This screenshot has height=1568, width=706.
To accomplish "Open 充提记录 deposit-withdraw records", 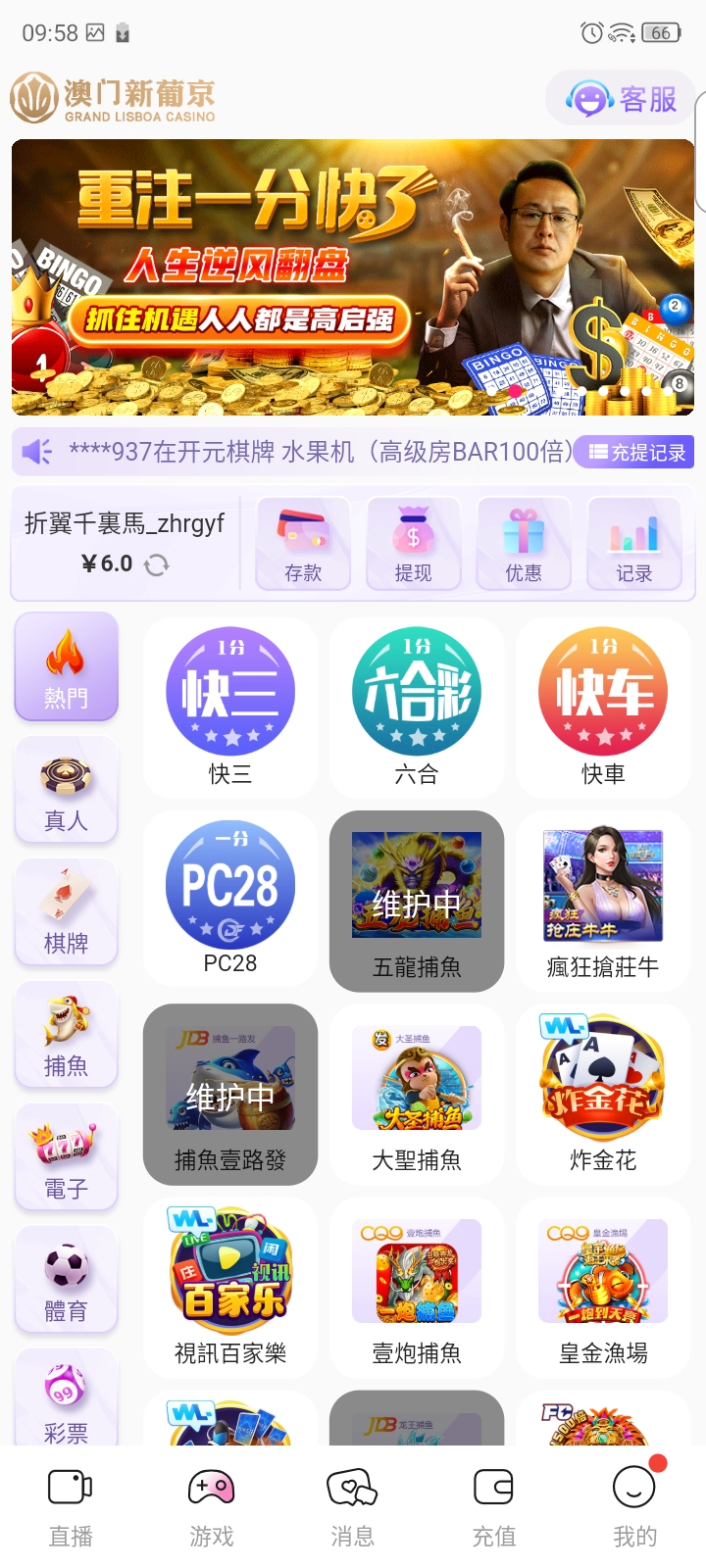I will [x=636, y=452].
